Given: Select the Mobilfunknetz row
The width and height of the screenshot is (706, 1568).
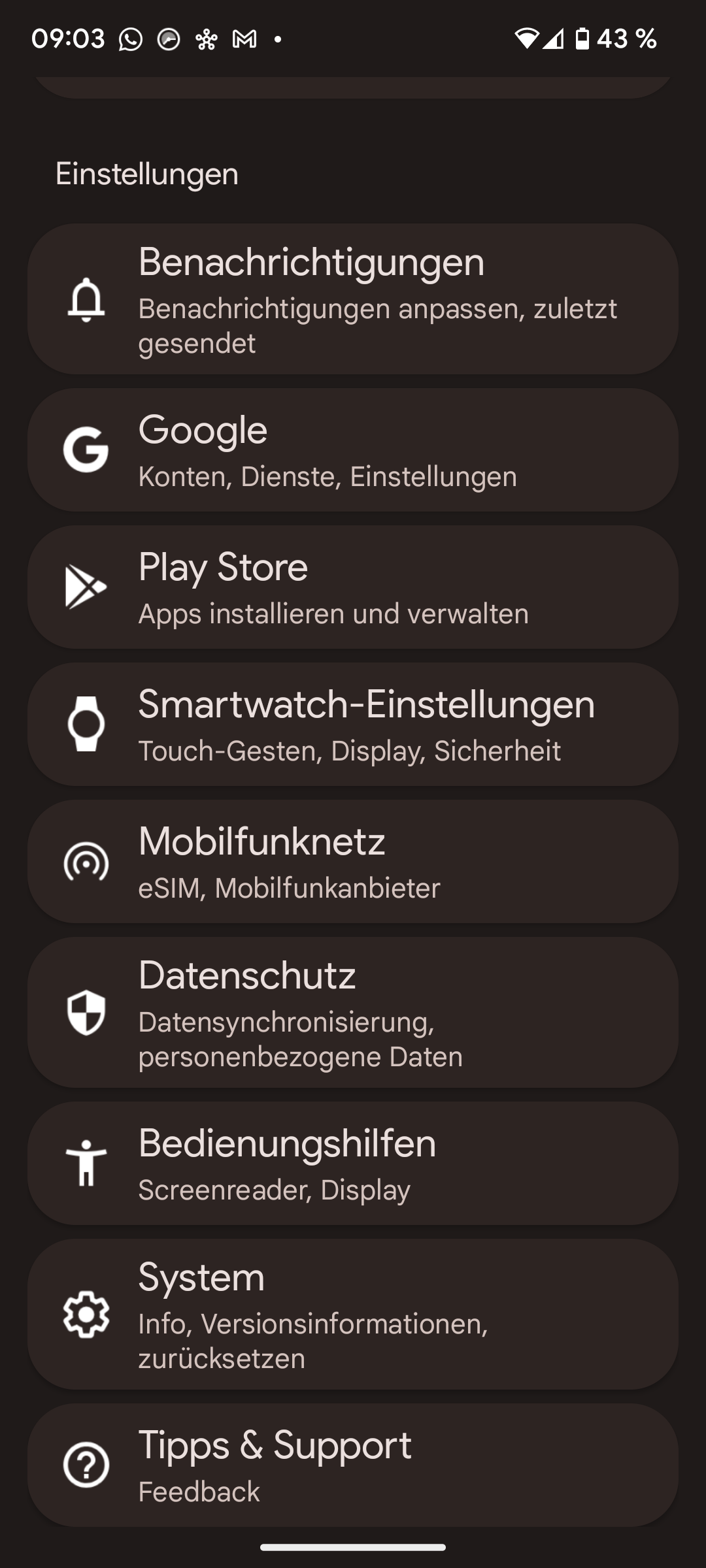Looking at the screenshot, I should [353, 862].
